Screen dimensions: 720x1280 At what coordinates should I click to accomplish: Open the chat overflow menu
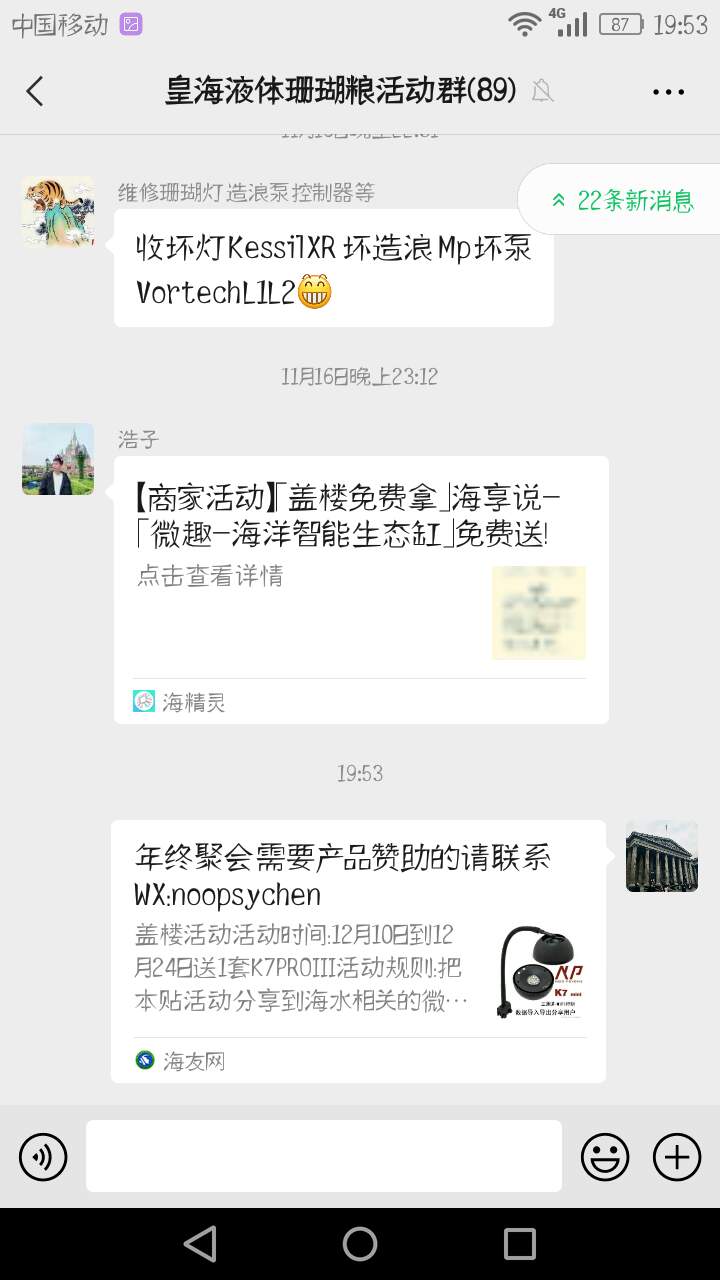tap(668, 92)
